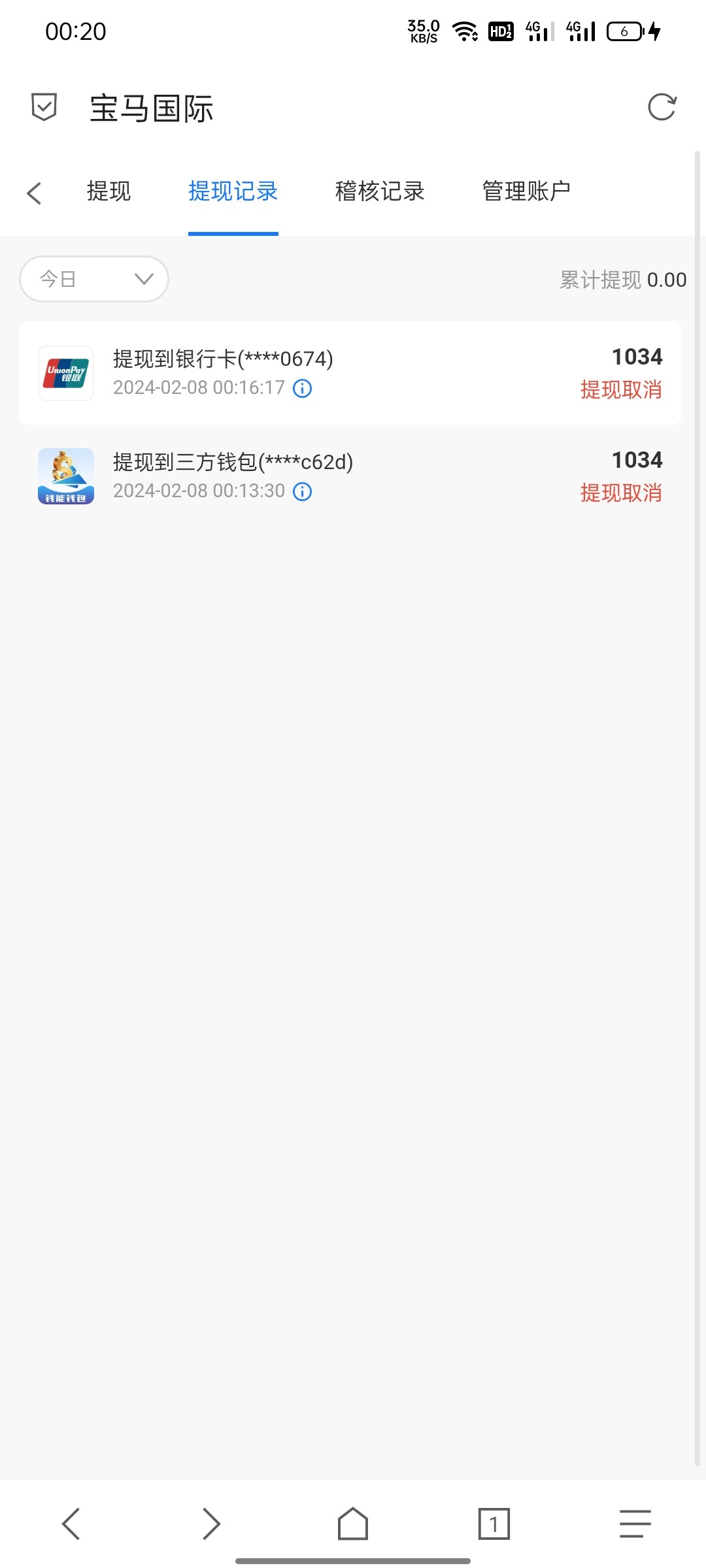Open the third-party wallet withdrawal record (****c62d)

[x=350, y=476]
